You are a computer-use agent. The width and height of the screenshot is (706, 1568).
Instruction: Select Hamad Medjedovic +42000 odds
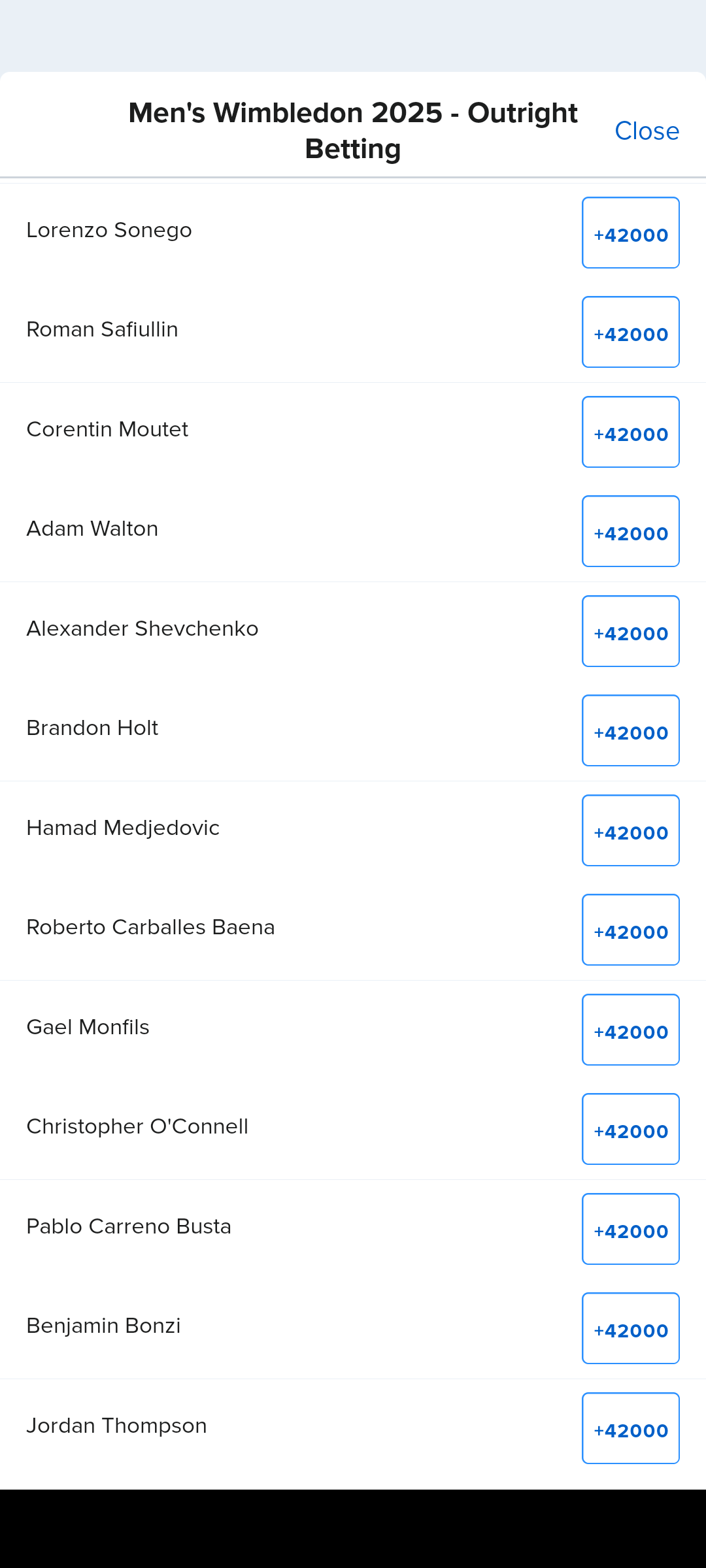tap(630, 830)
